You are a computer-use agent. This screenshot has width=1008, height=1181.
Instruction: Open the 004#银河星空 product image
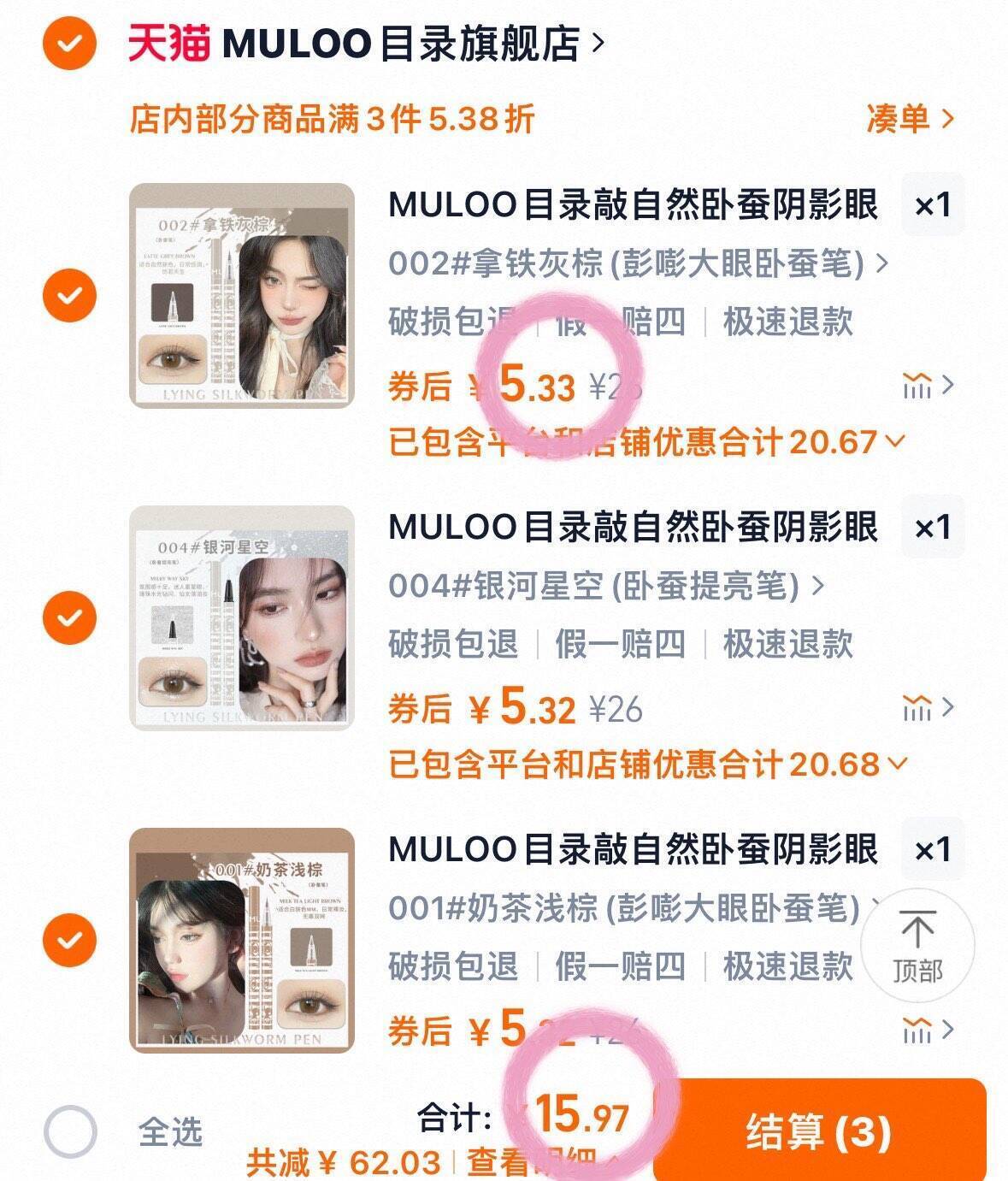241,617
